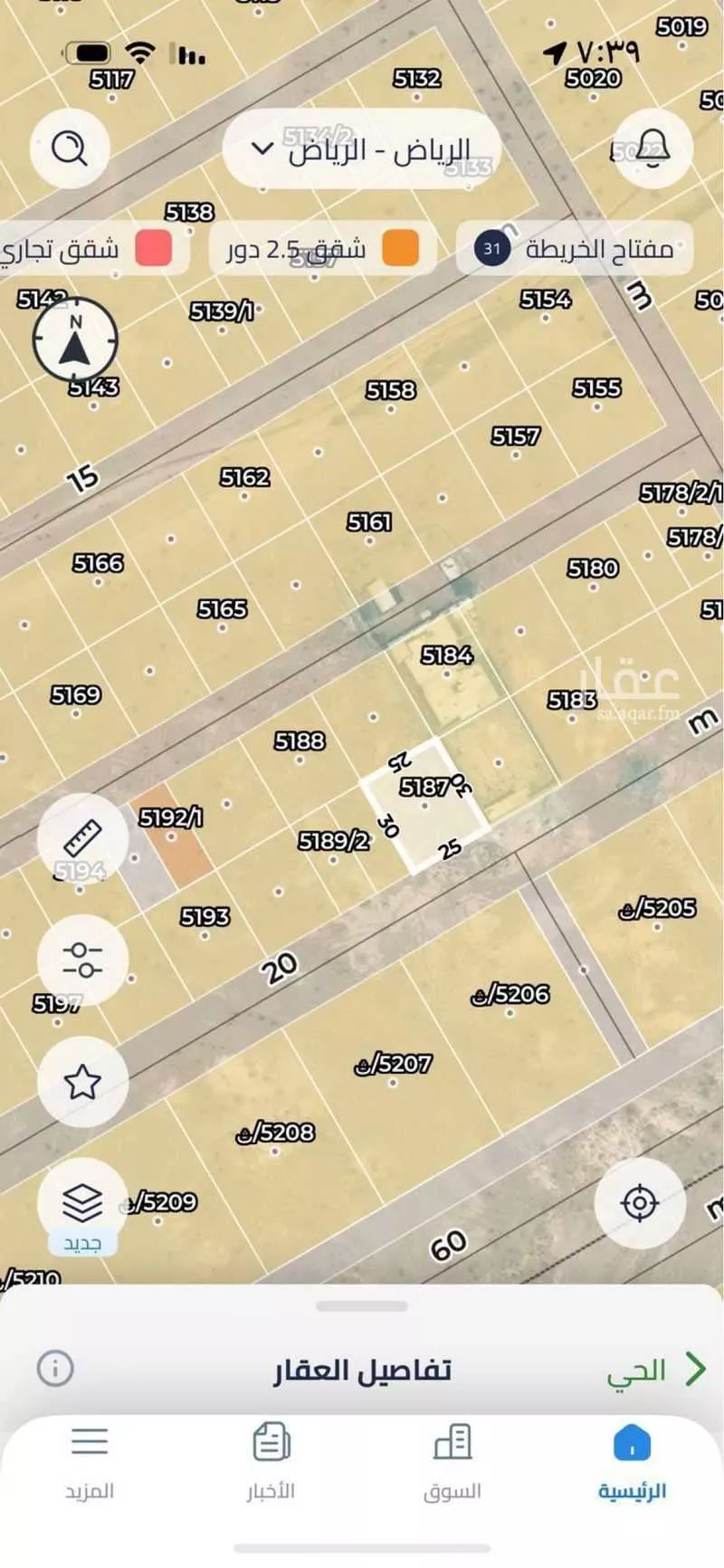Collapse the city dropdown chevron arrow

click(x=260, y=148)
